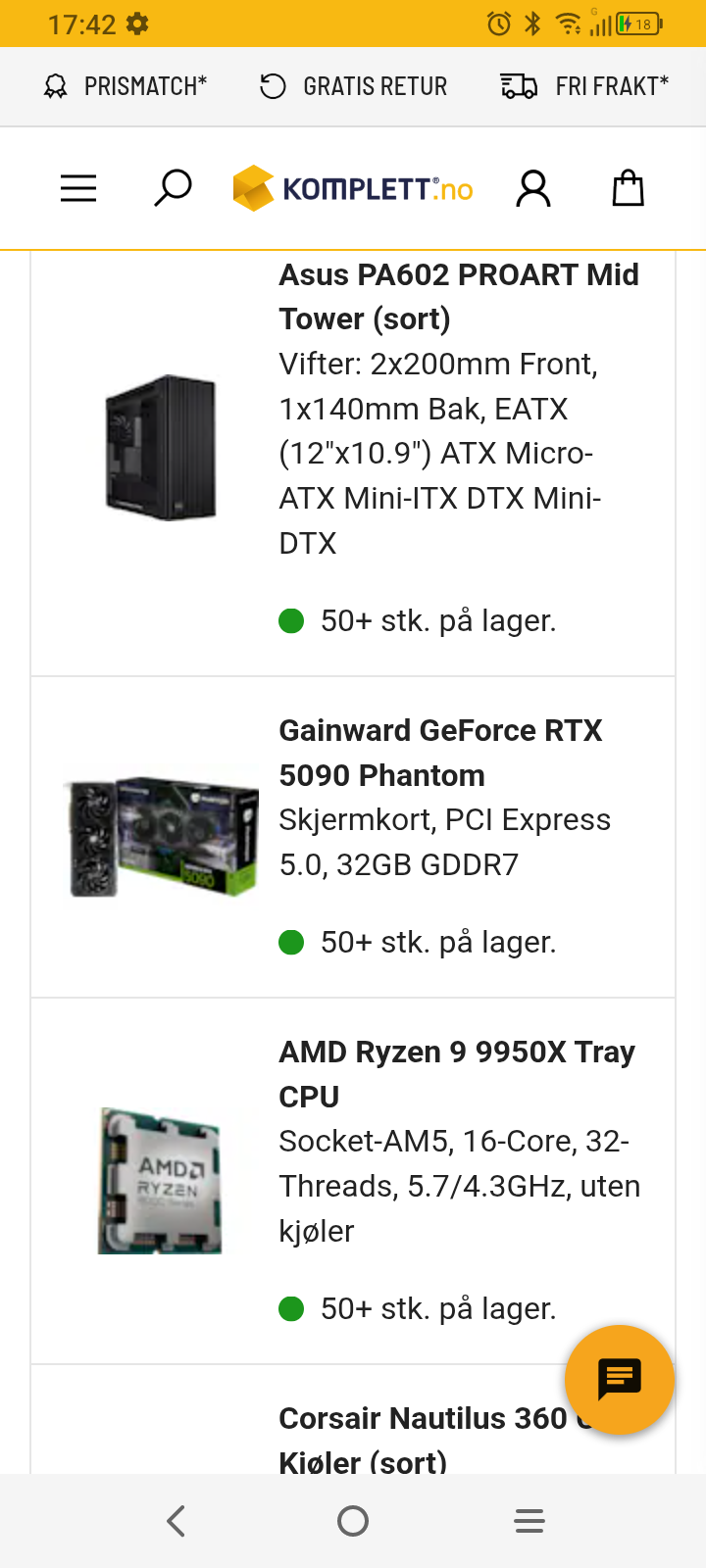
Task: Start a chat with support
Action: coord(620,1380)
